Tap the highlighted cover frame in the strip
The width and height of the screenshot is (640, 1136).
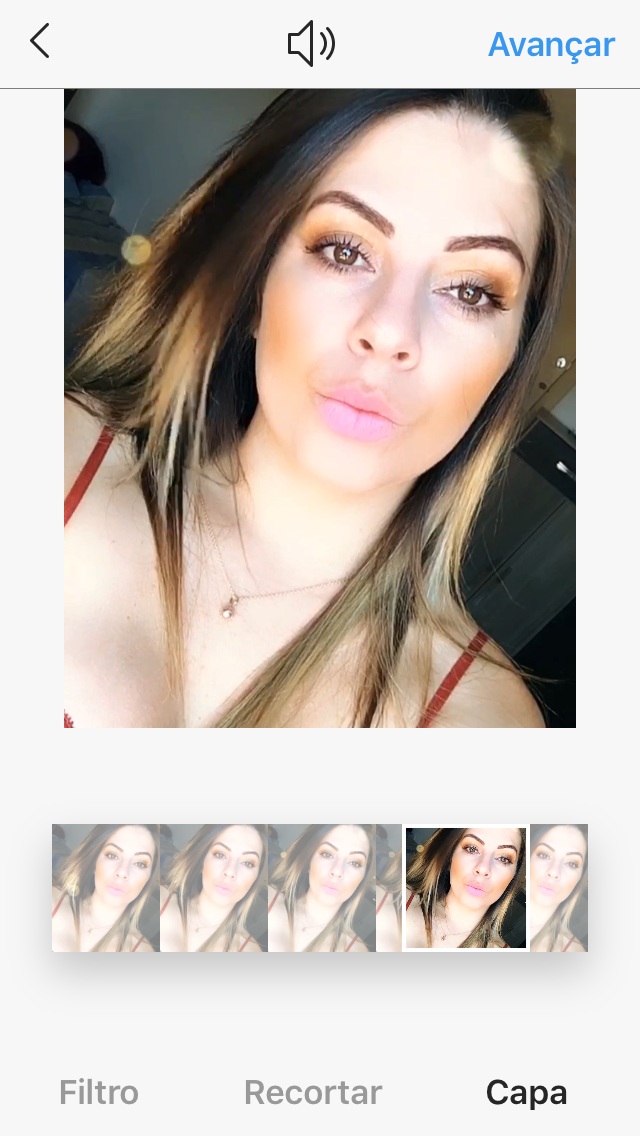click(466, 887)
